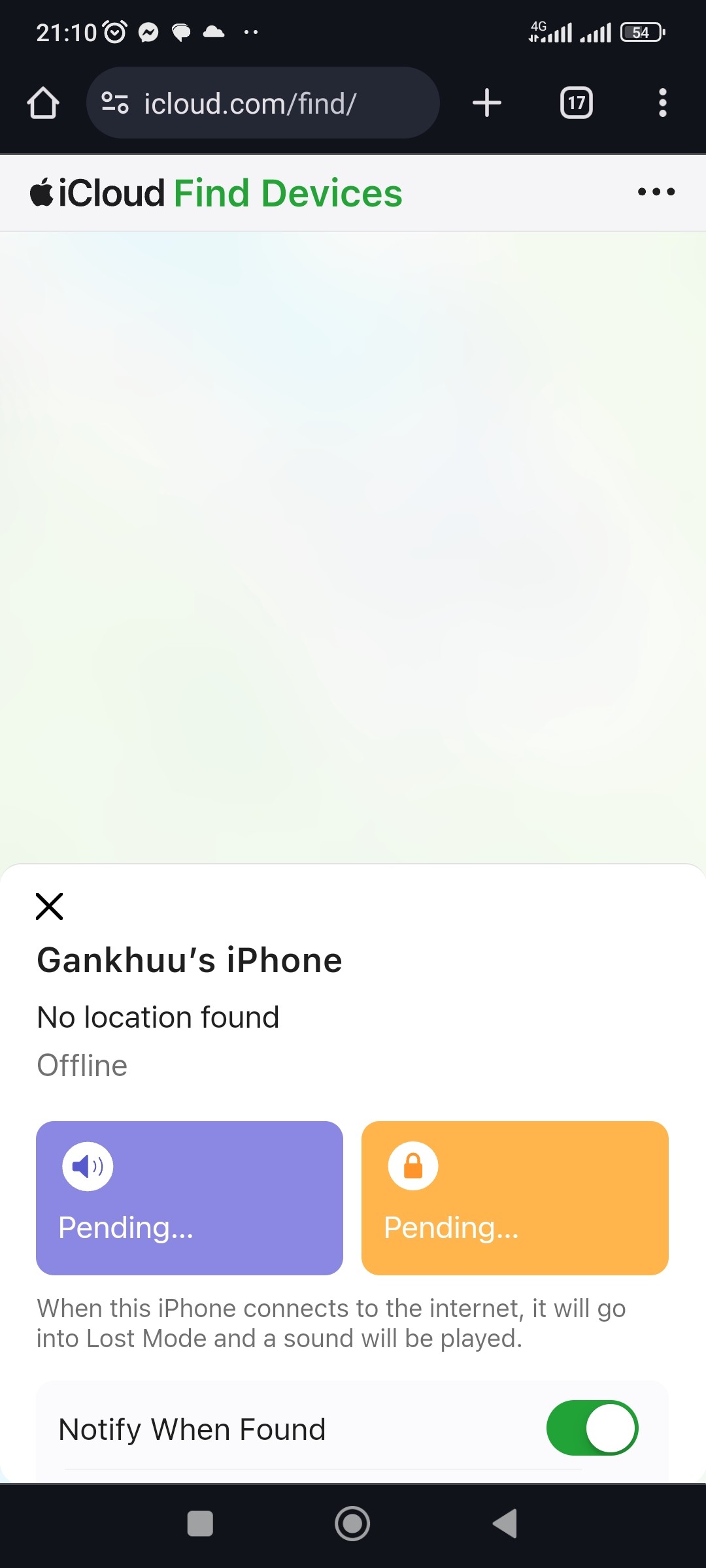706x1568 pixels.
Task: Turn the Lost Mode pending action off
Action: point(514,1198)
